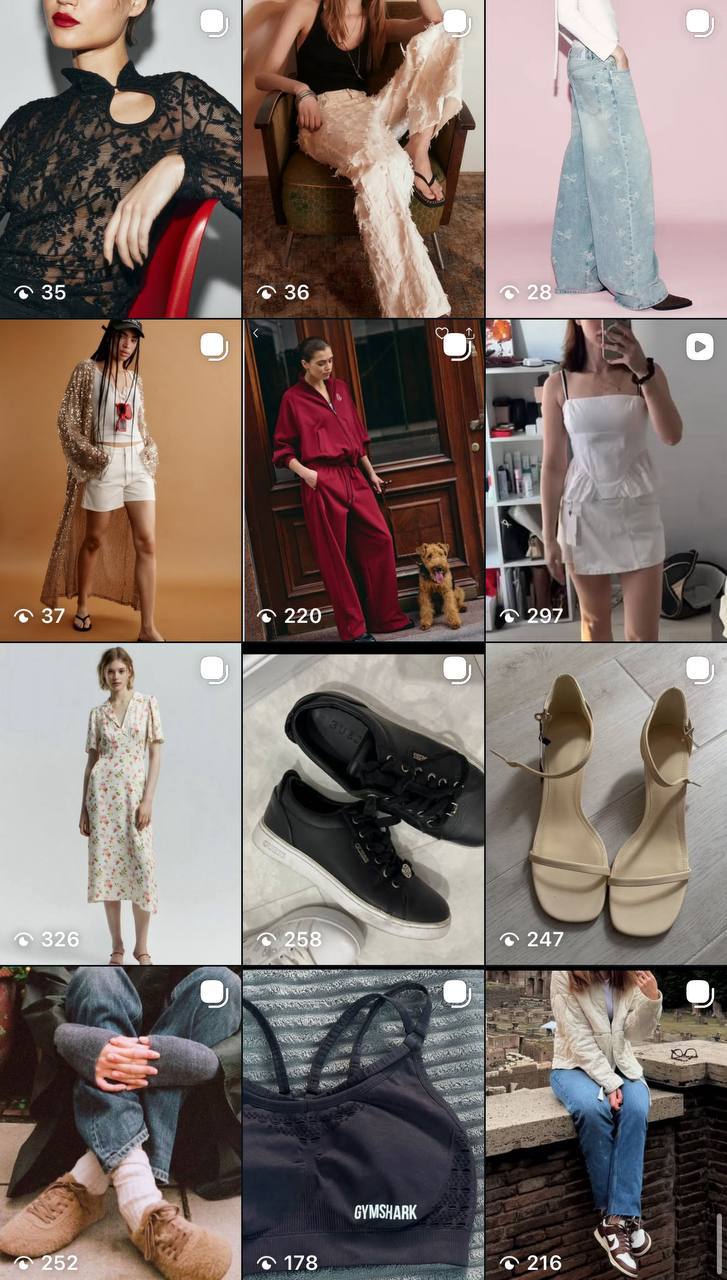Open the black lace top post

(120, 158)
